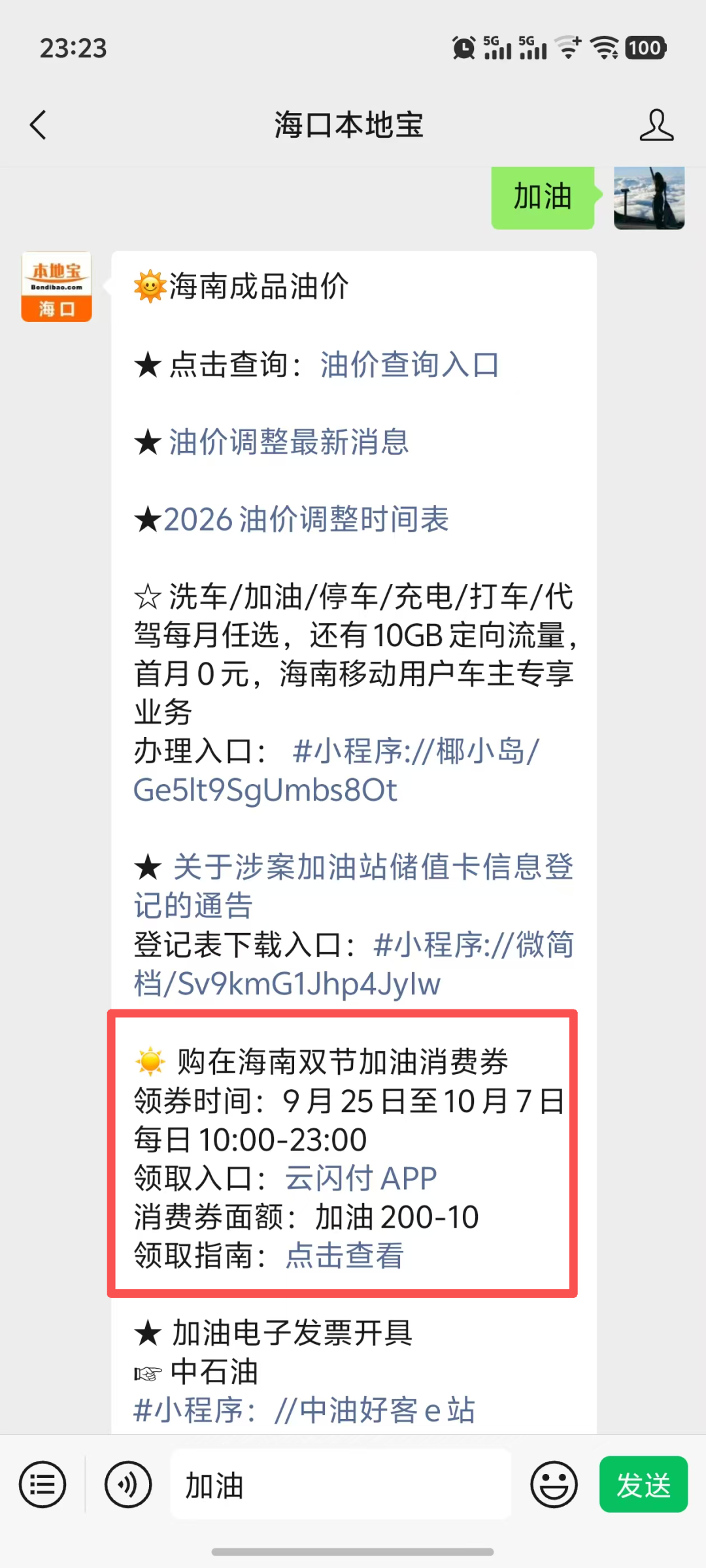Open 油价调整最新消息 link

coord(289,442)
